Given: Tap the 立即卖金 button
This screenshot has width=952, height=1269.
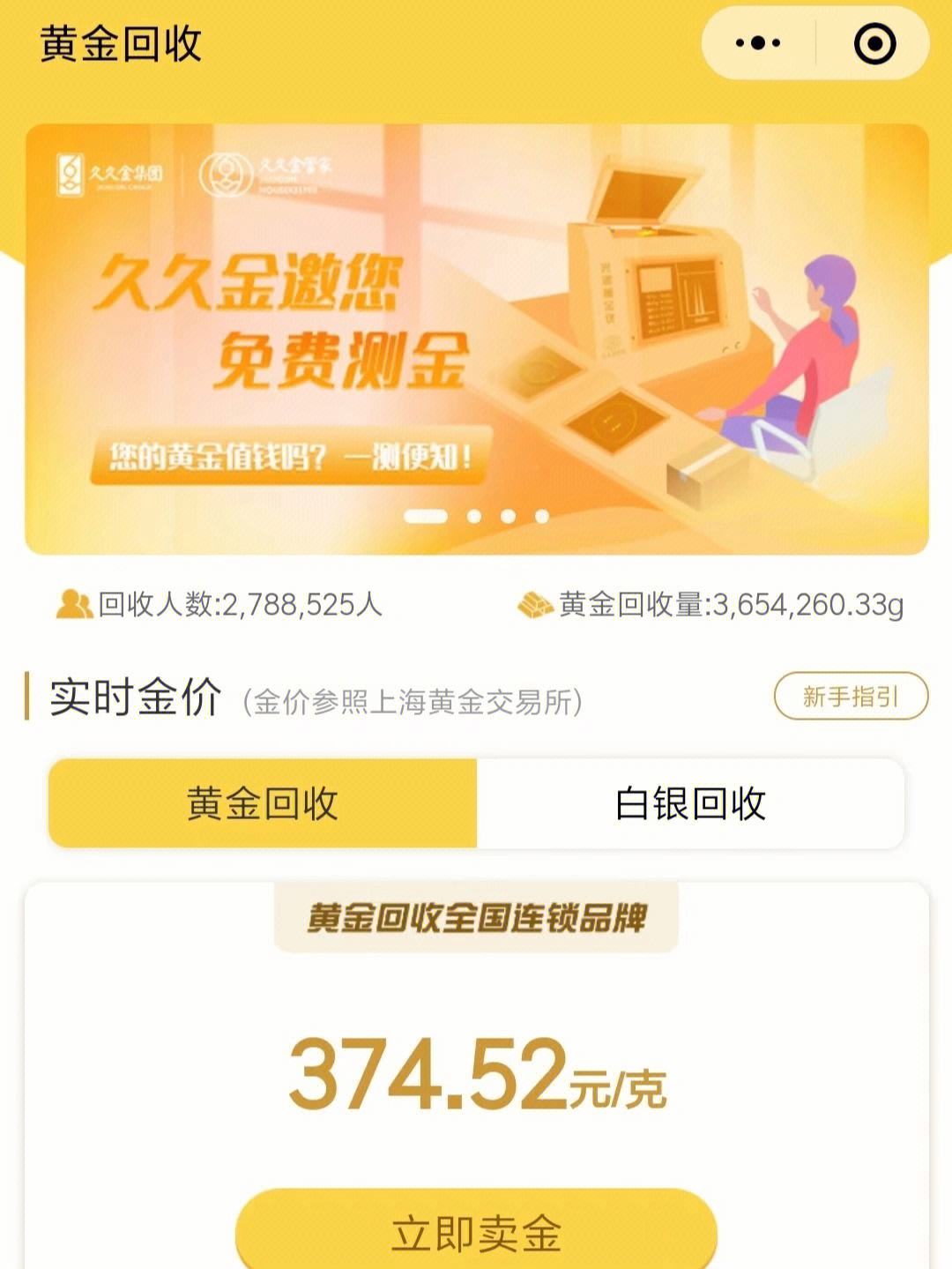Looking at the screenshot, I should click(x=476, y=1232).
